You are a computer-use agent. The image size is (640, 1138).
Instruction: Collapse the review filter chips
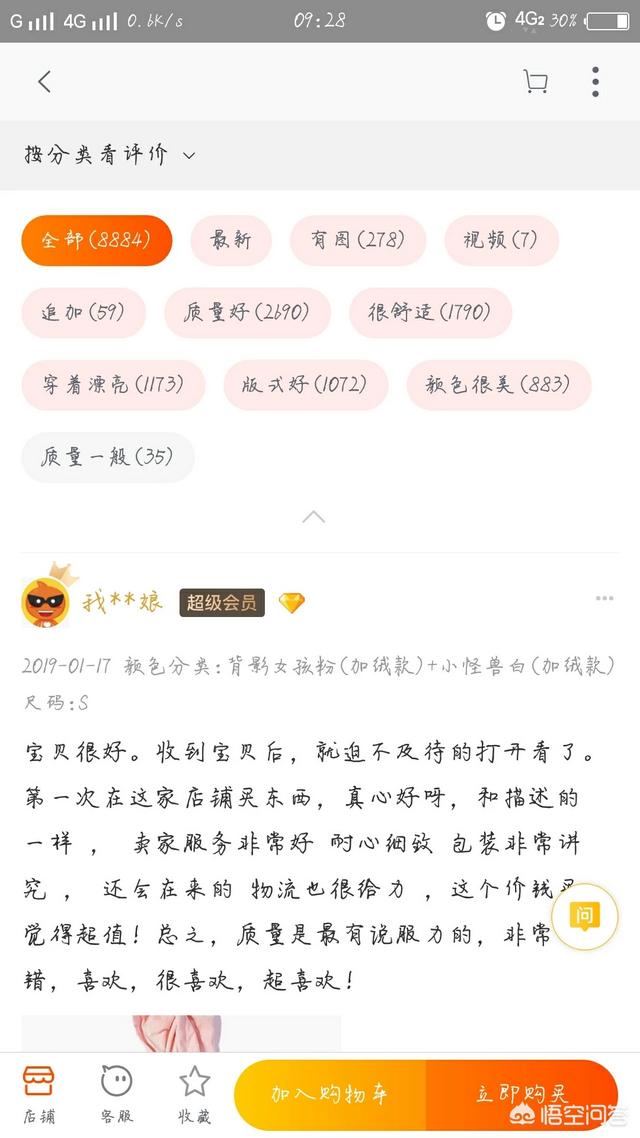click(x=314, y=517)
